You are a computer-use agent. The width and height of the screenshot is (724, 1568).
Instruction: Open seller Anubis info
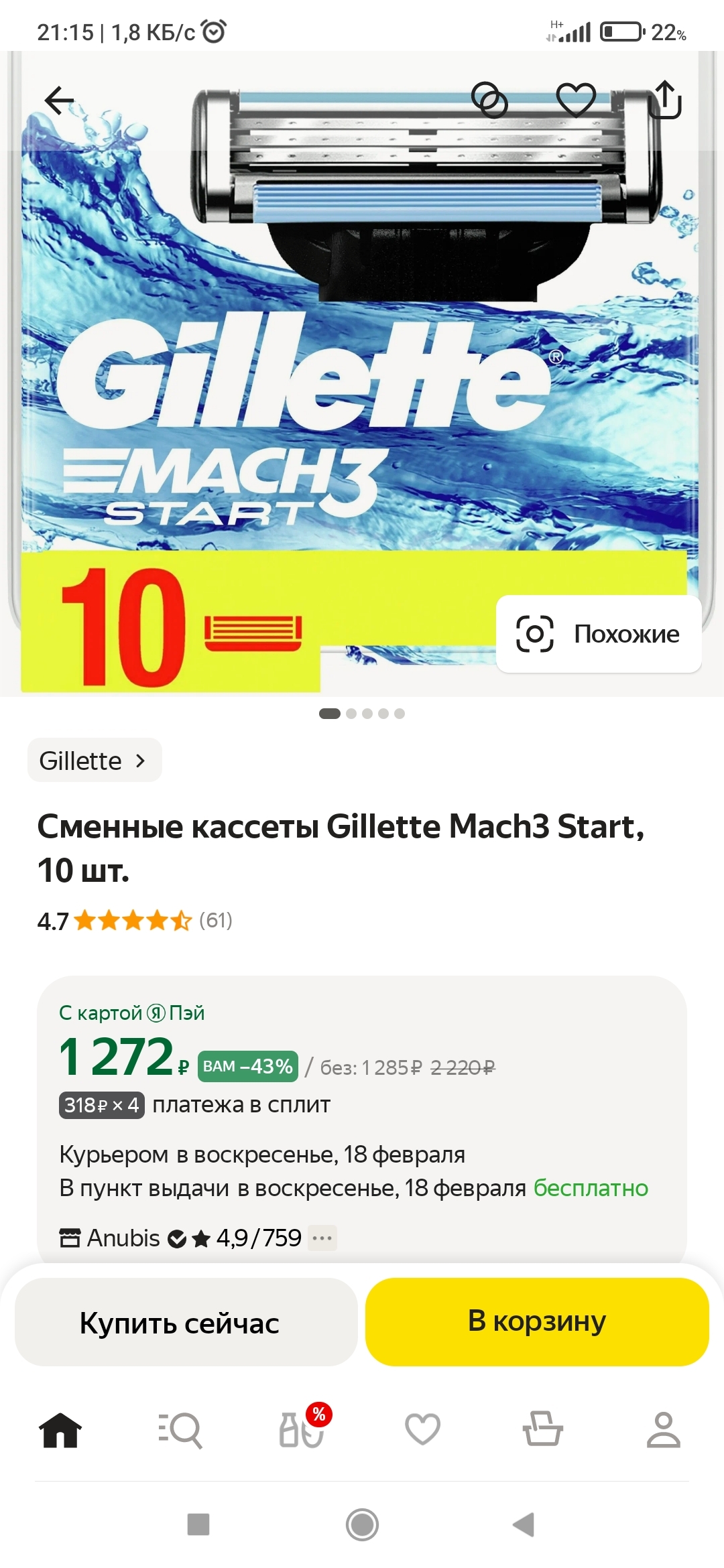click(123, 1238)
